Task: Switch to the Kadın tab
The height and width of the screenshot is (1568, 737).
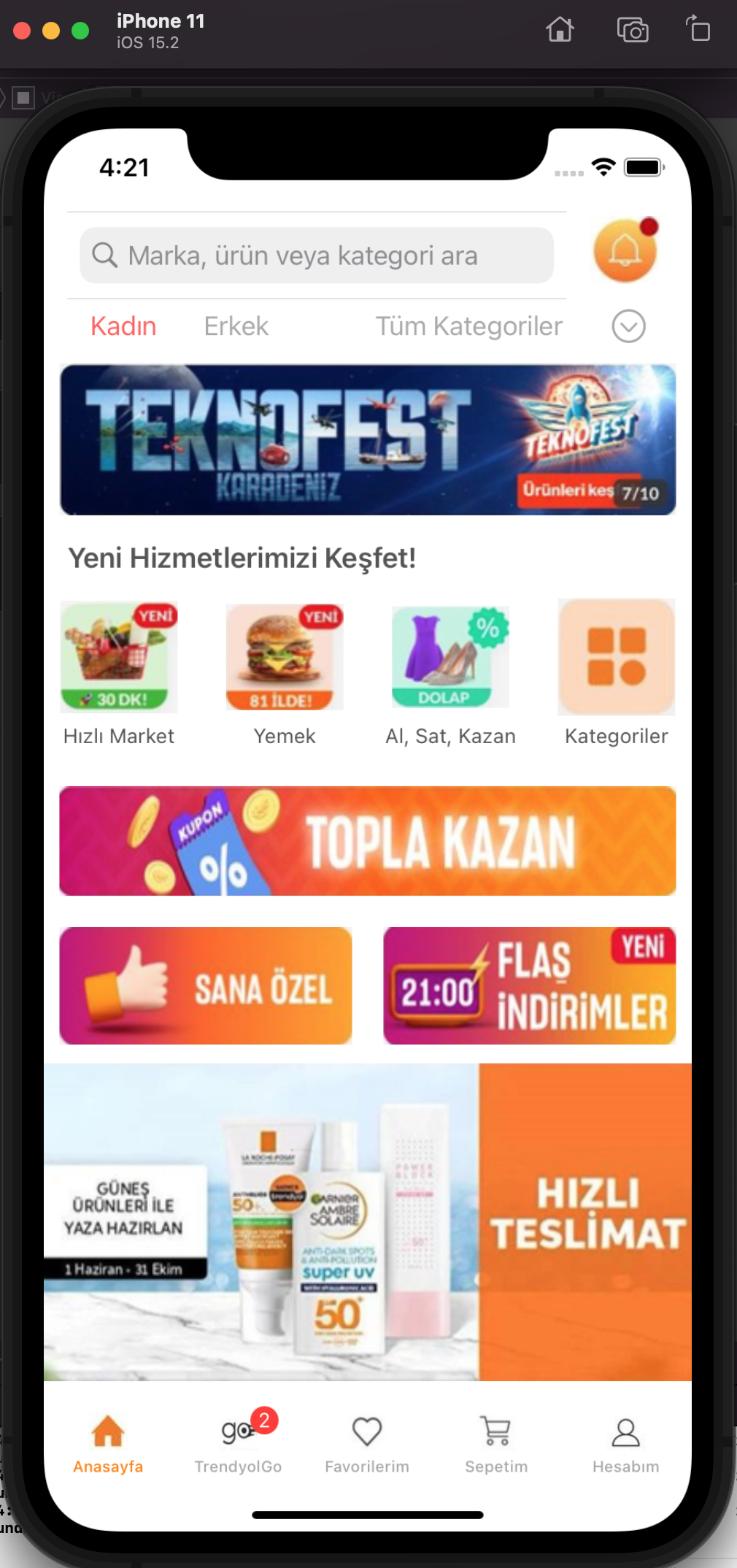Action: coord(123,326)
